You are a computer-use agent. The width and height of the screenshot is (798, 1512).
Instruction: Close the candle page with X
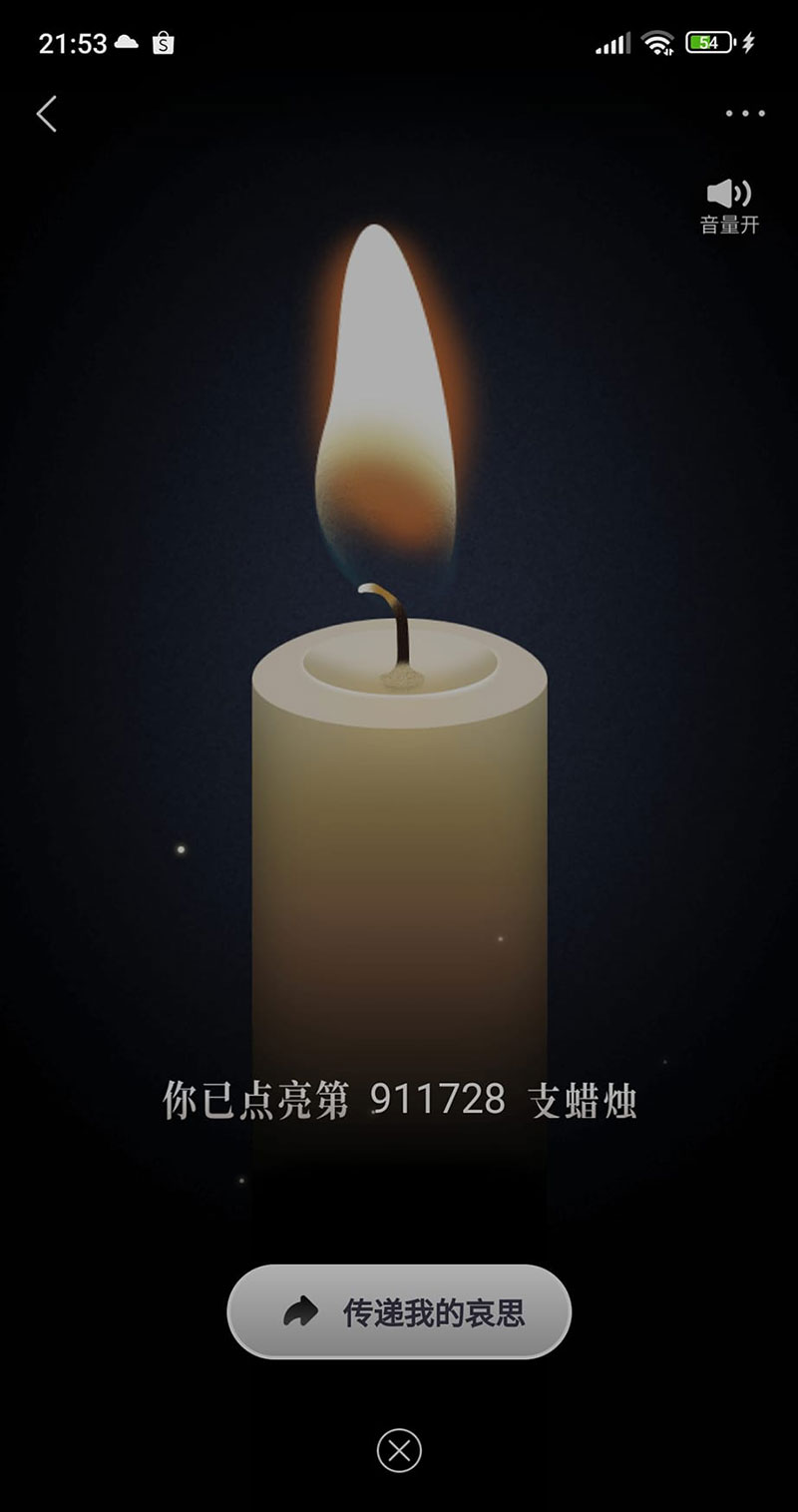[399, 1450]
